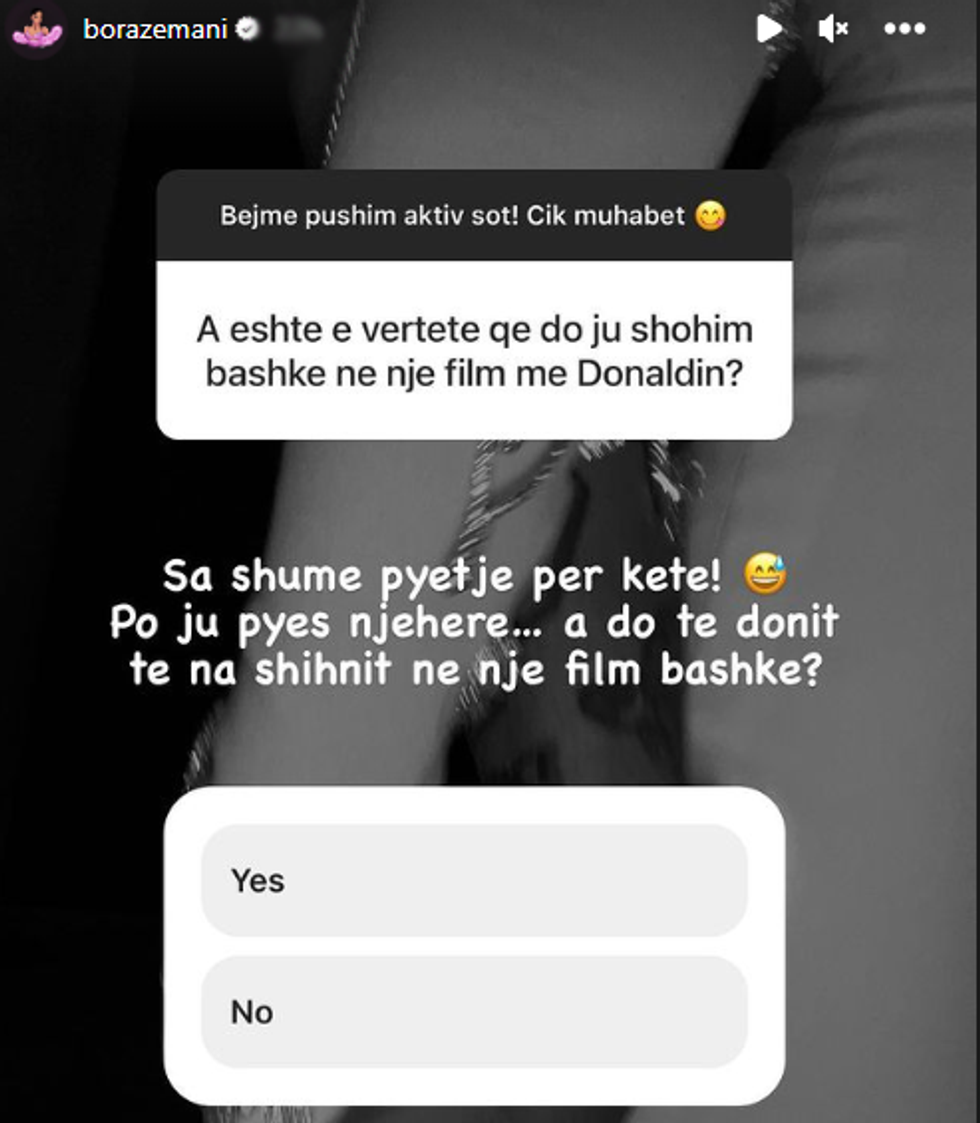Unmute the story sound
Screen dimensions: 980x1123
coord(833,29)
